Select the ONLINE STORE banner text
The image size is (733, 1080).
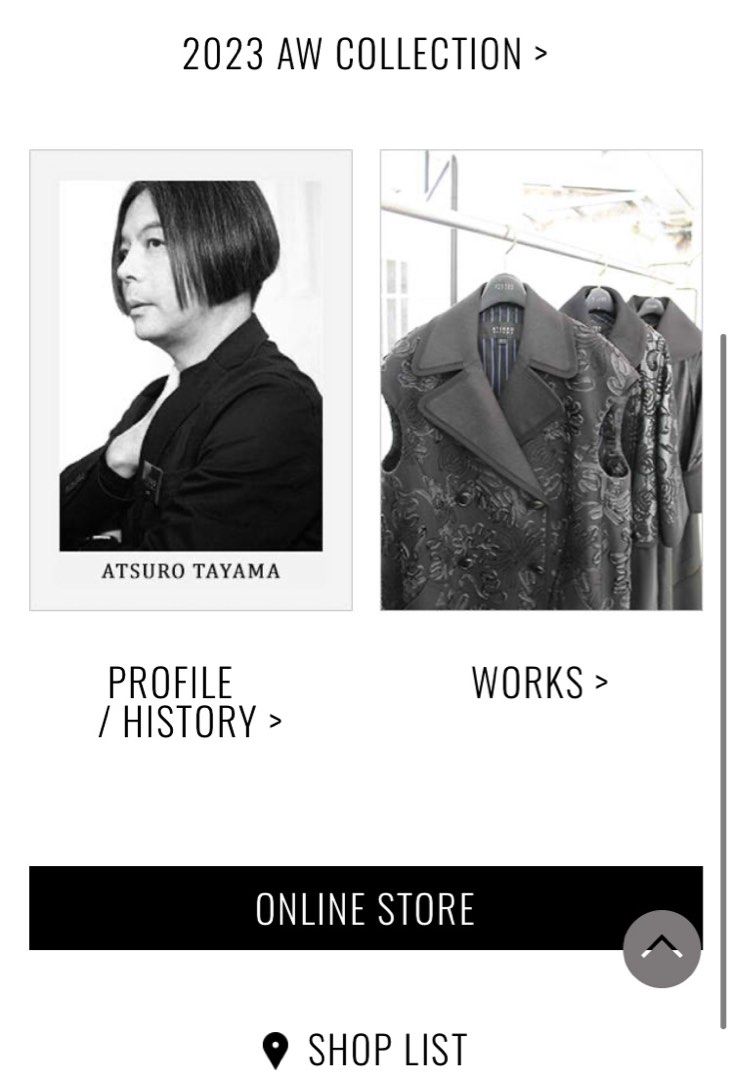point(366,910)
